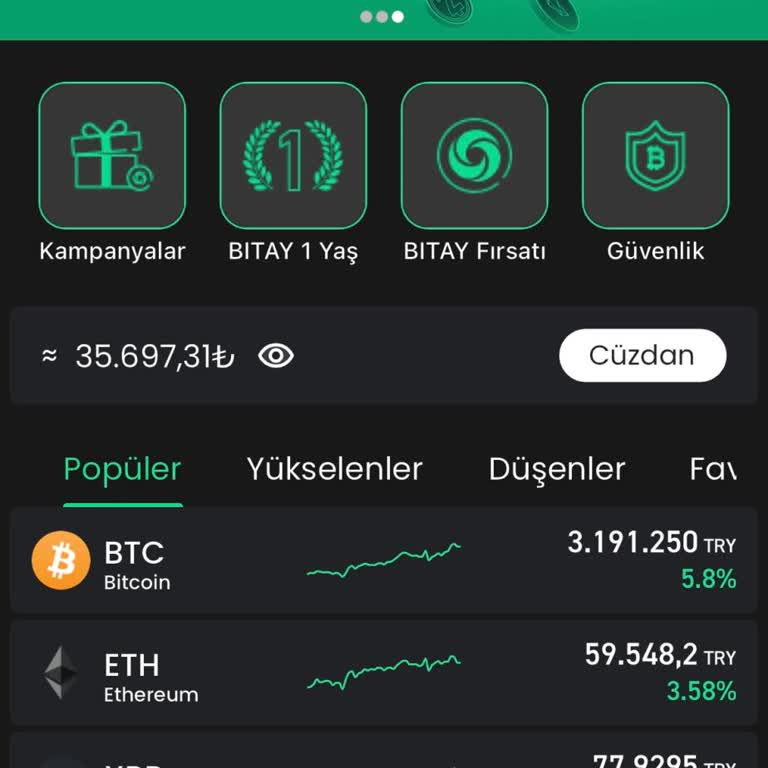Open the Güvenlik shield shortcut

coord(655,156)
